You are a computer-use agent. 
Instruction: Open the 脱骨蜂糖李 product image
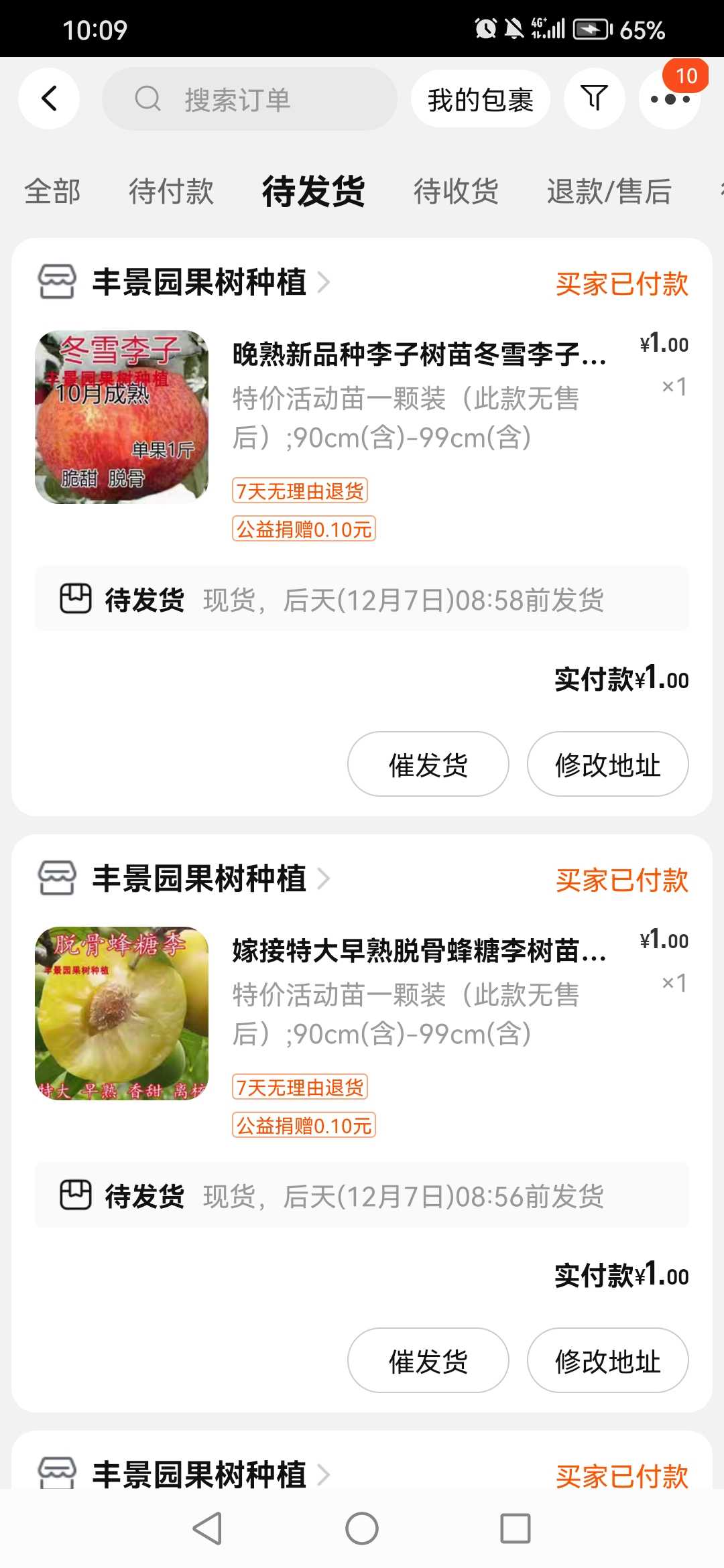tap(121, 1013)
